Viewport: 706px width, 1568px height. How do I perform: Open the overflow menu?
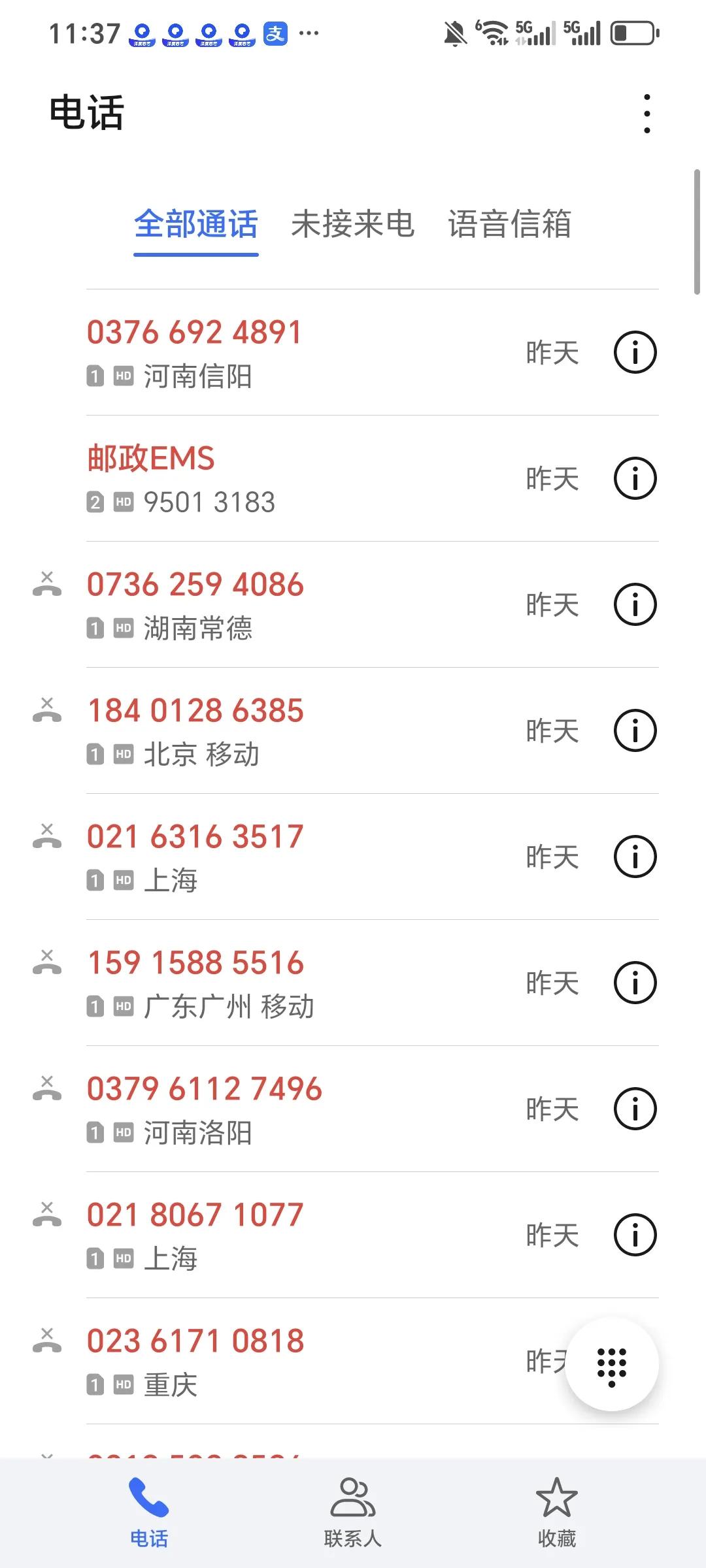pyautogui.click(x=647, y=114)
